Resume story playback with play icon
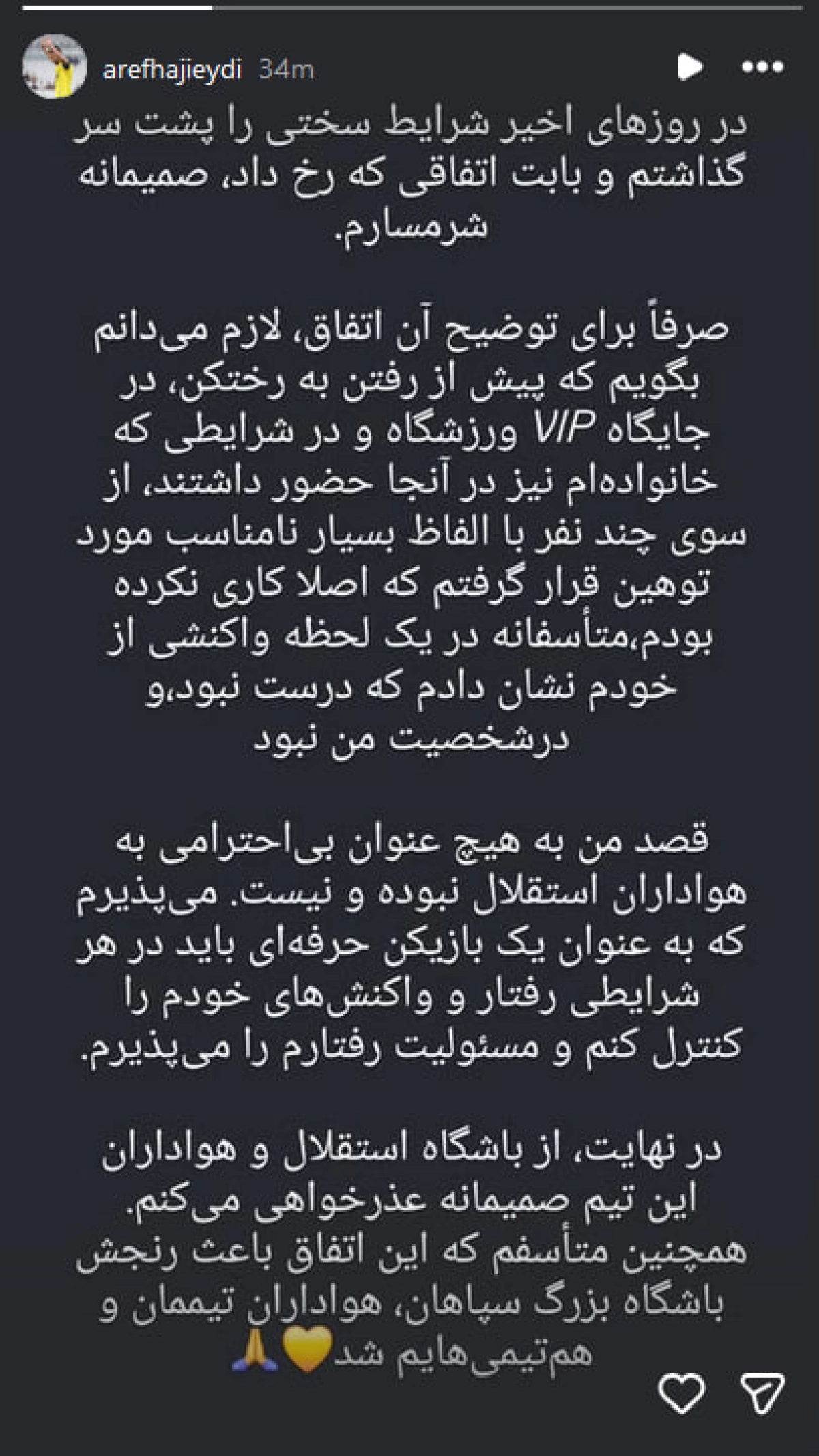 tap(690, 66)
